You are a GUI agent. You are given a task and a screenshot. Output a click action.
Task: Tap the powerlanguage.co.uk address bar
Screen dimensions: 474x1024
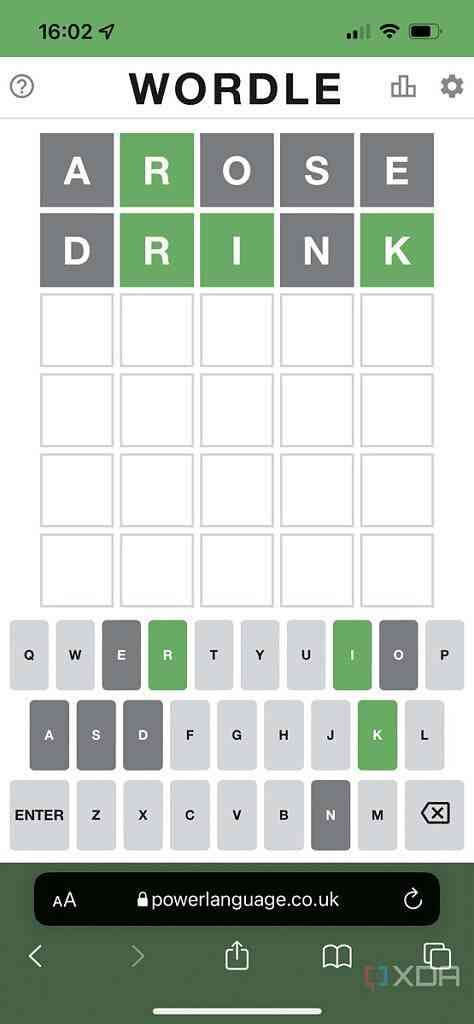237,899
